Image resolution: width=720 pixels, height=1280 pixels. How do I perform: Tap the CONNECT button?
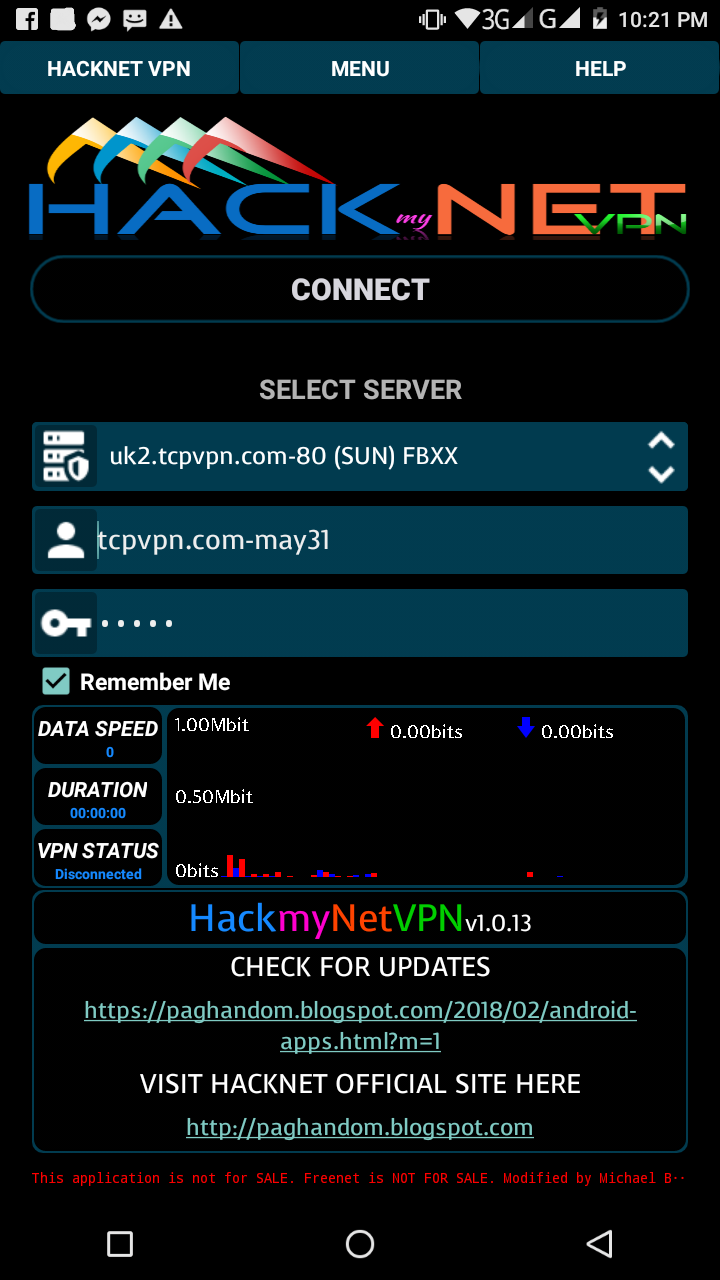[x=360, y=290]
